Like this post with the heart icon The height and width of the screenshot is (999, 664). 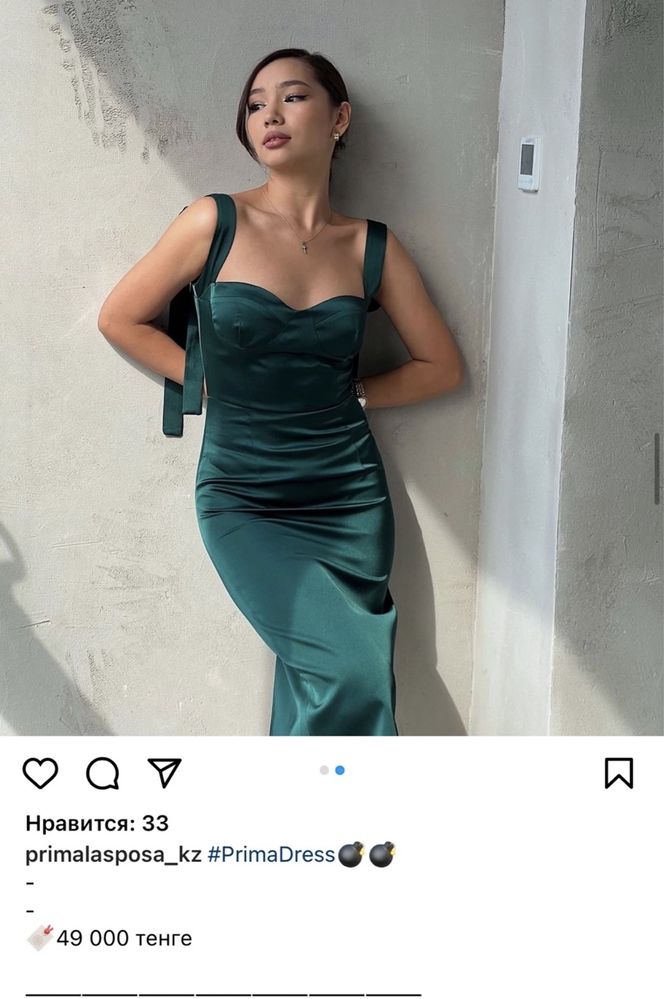point(40,773)
